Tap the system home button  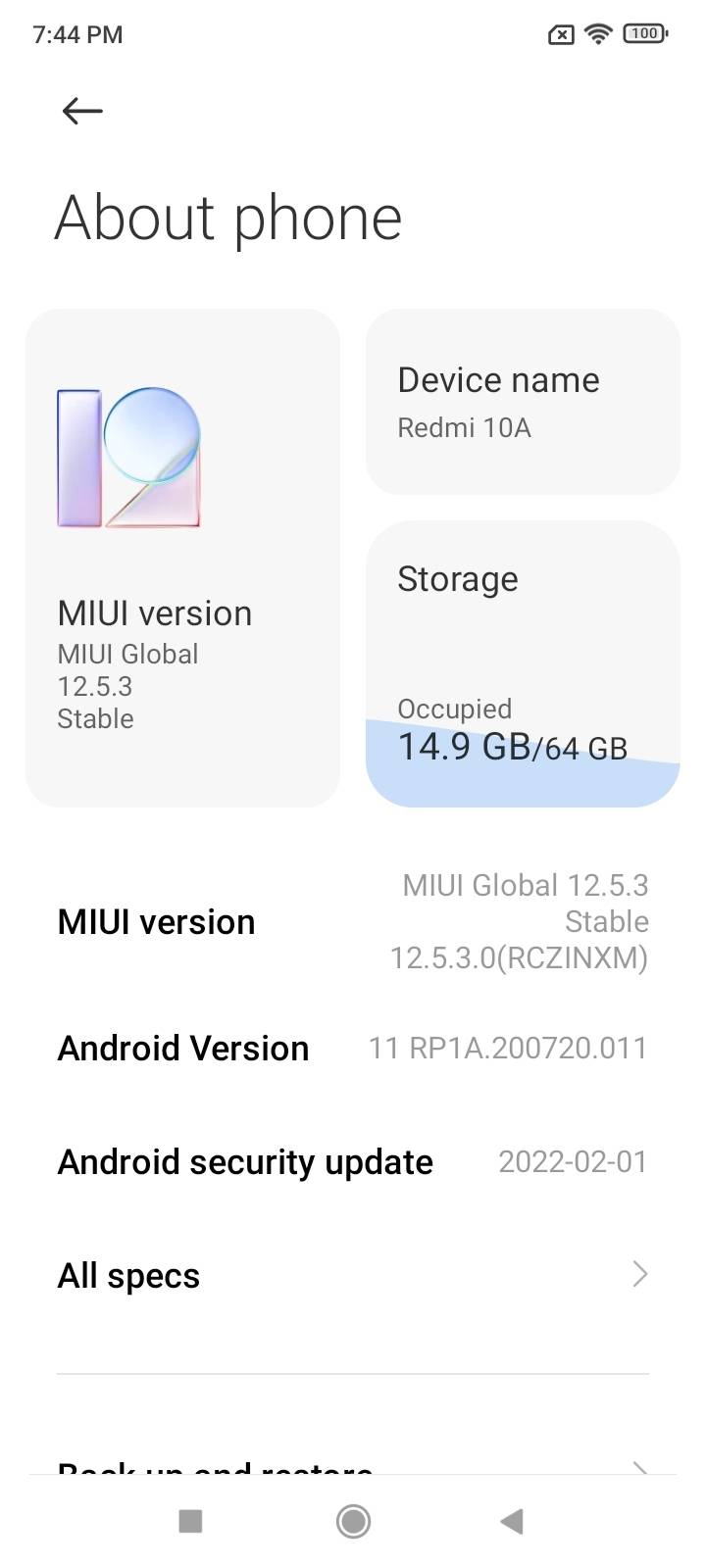point(353,1521)
